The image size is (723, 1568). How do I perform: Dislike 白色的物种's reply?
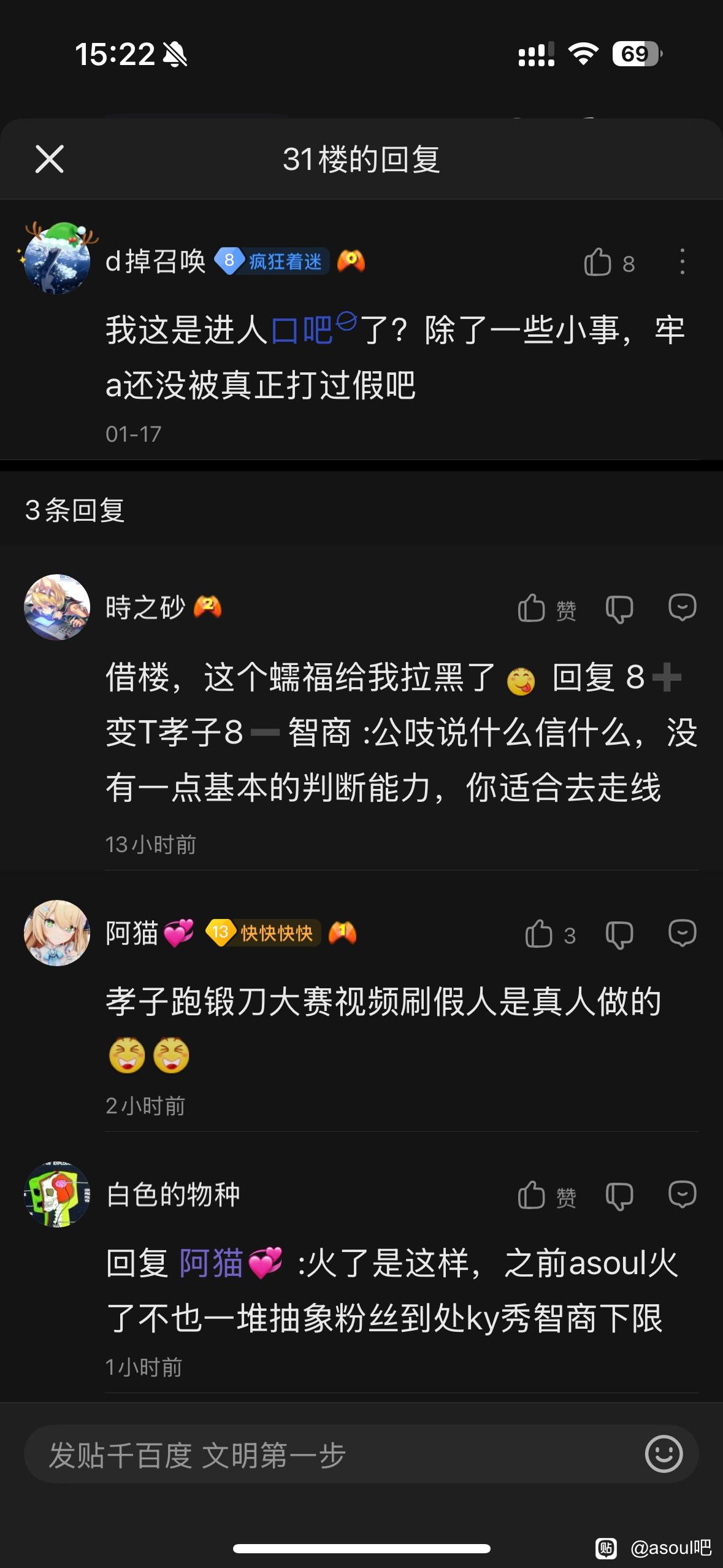pos(619,1195)
